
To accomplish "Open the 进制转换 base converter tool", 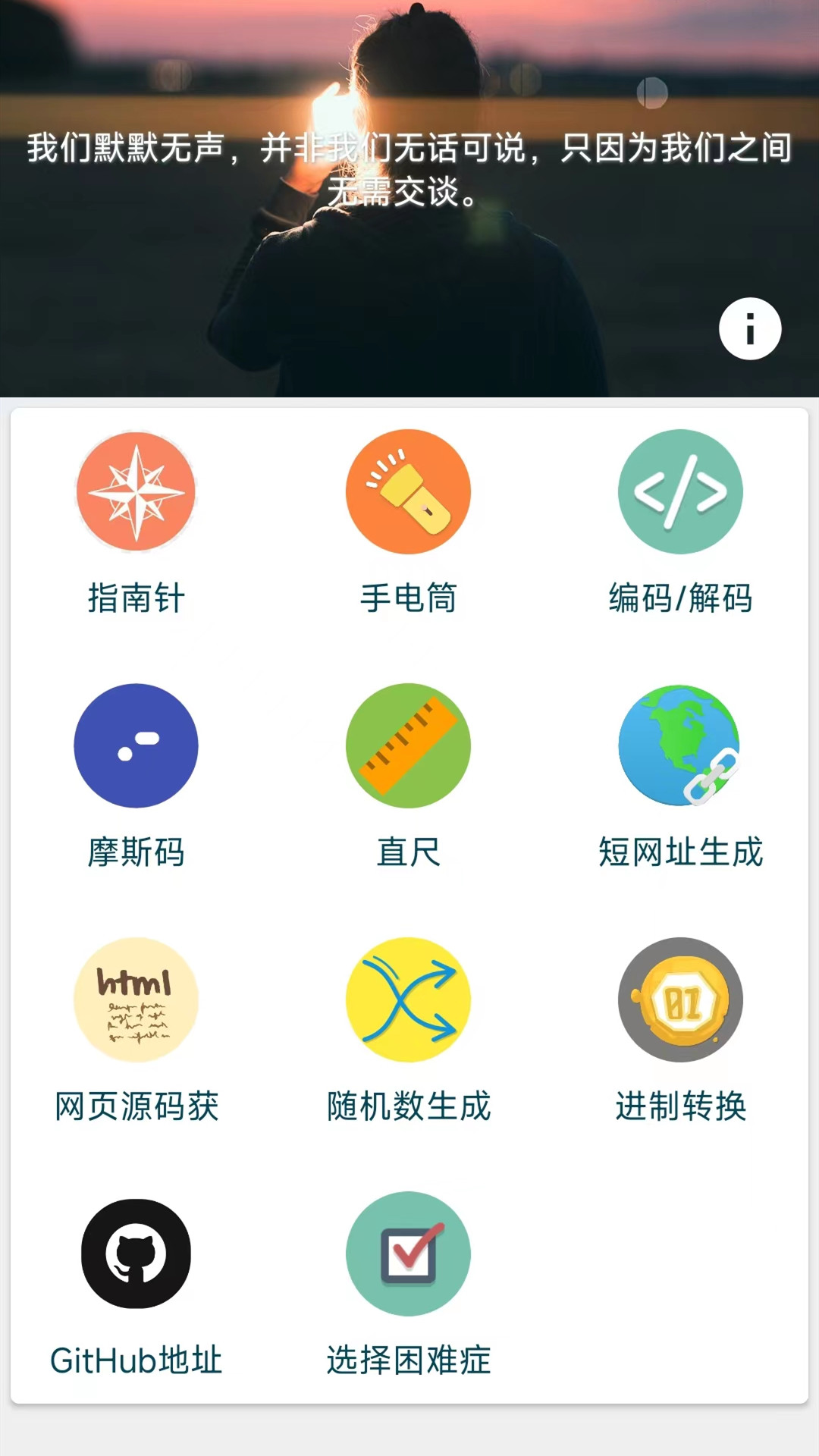I will coord(679,999).
